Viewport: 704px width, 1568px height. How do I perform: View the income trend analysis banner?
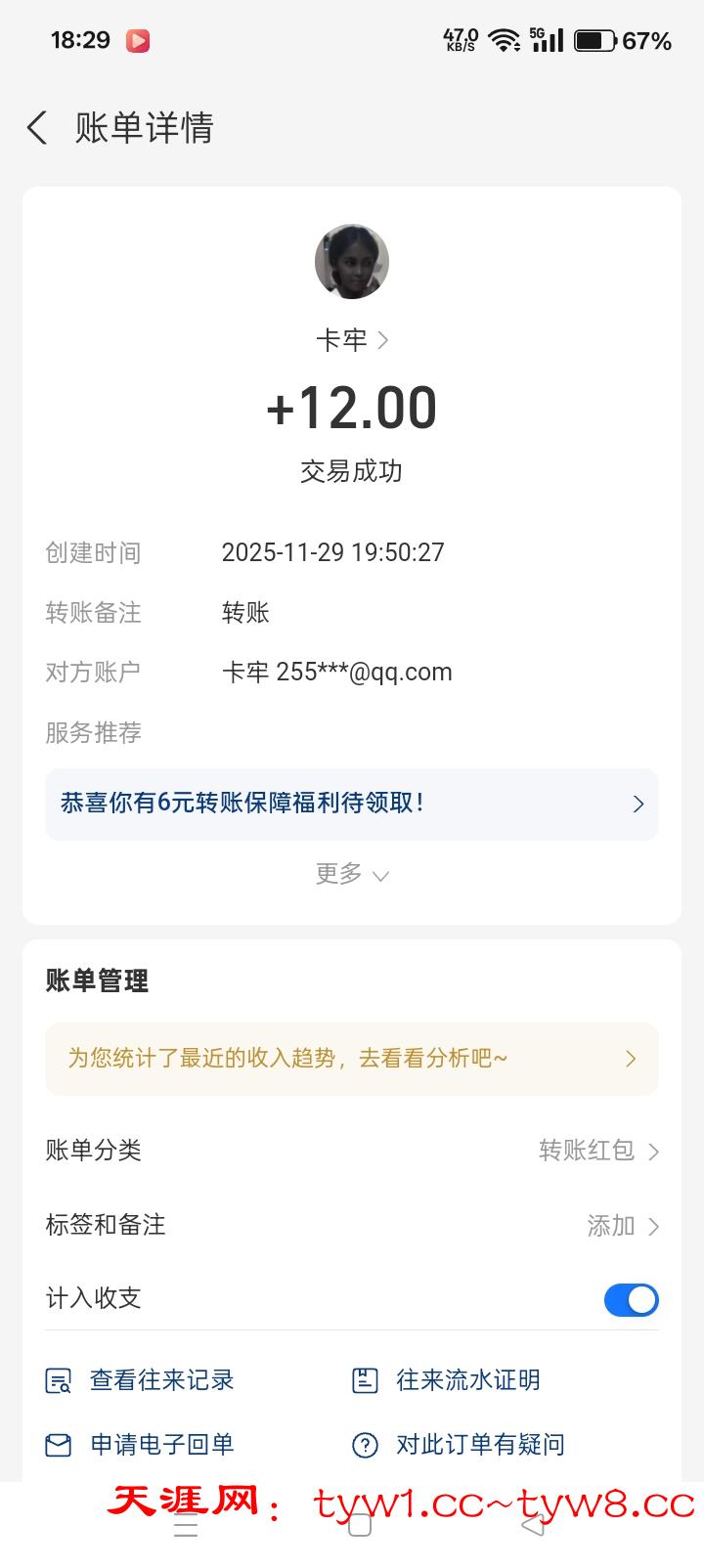[352, 1059]
